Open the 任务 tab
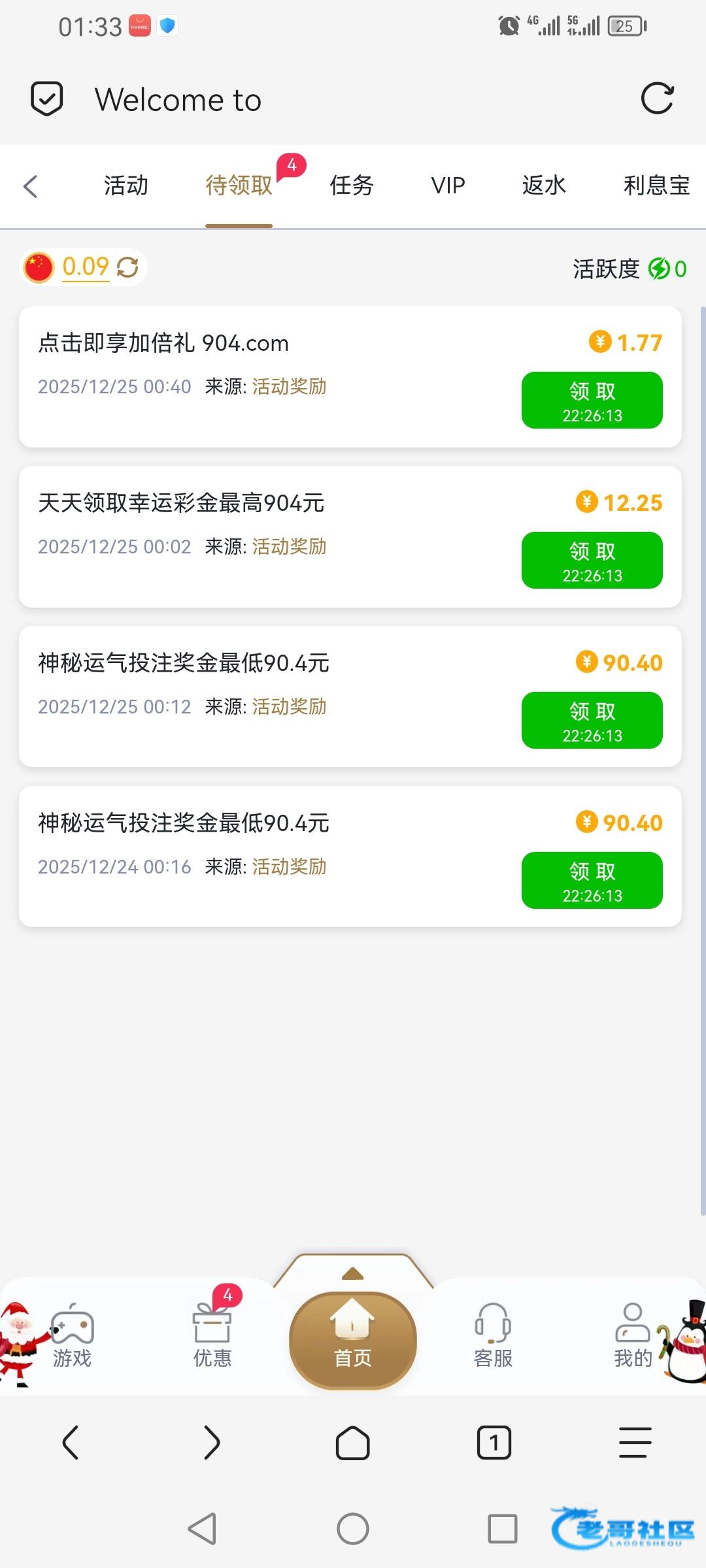This screenshot has height=1568, width=706. [x=352, y=186]
